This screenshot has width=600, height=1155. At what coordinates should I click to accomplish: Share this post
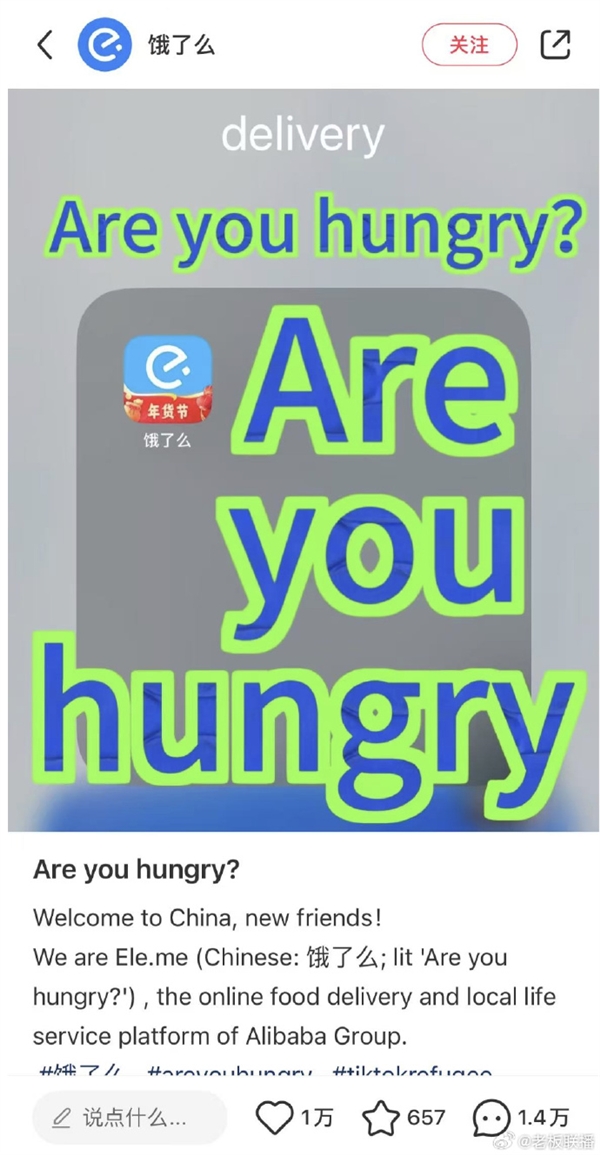[x=555, y=45]
